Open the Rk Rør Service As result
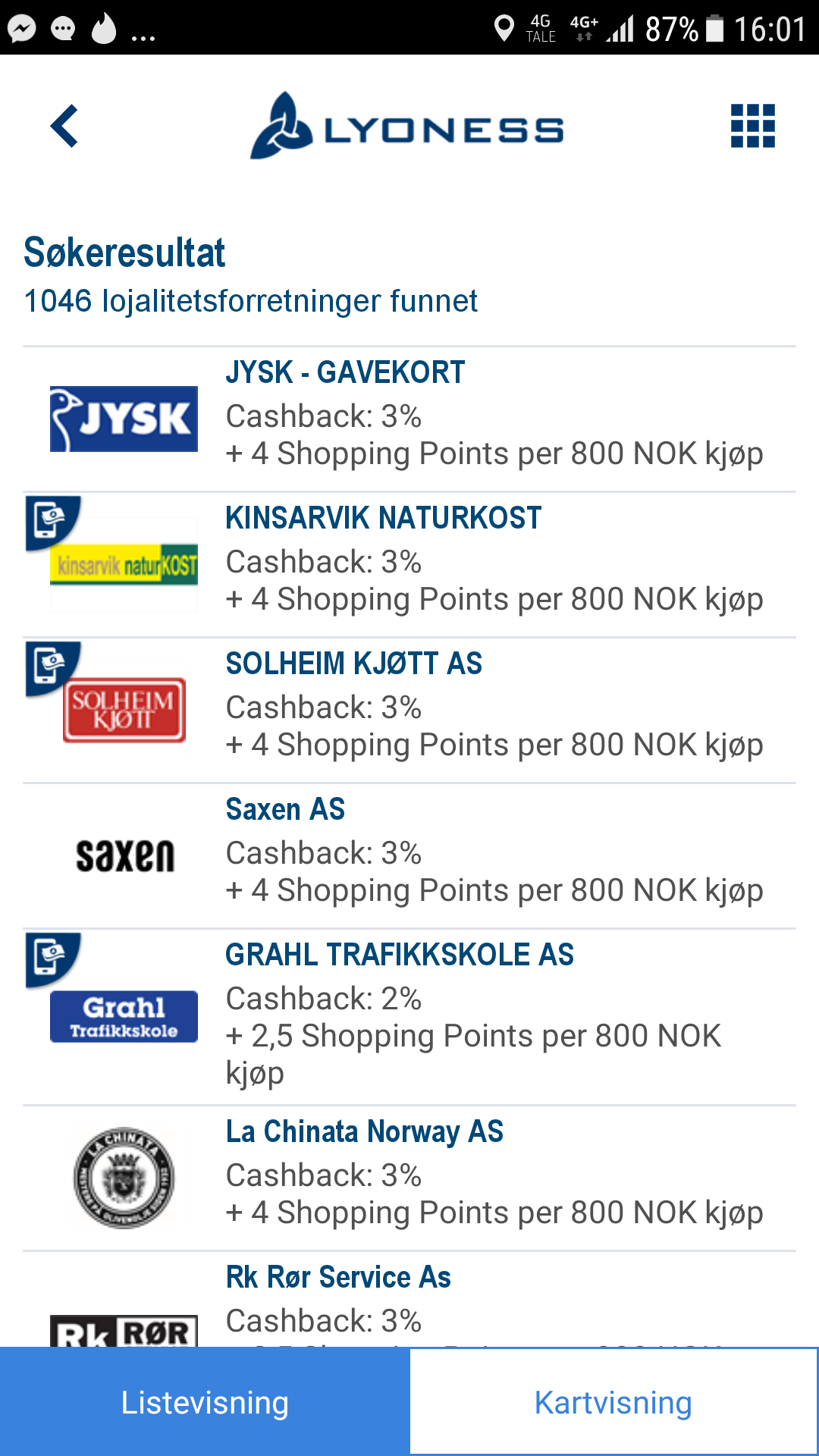Screen dimensions: 819x1456 (409, 1300)
